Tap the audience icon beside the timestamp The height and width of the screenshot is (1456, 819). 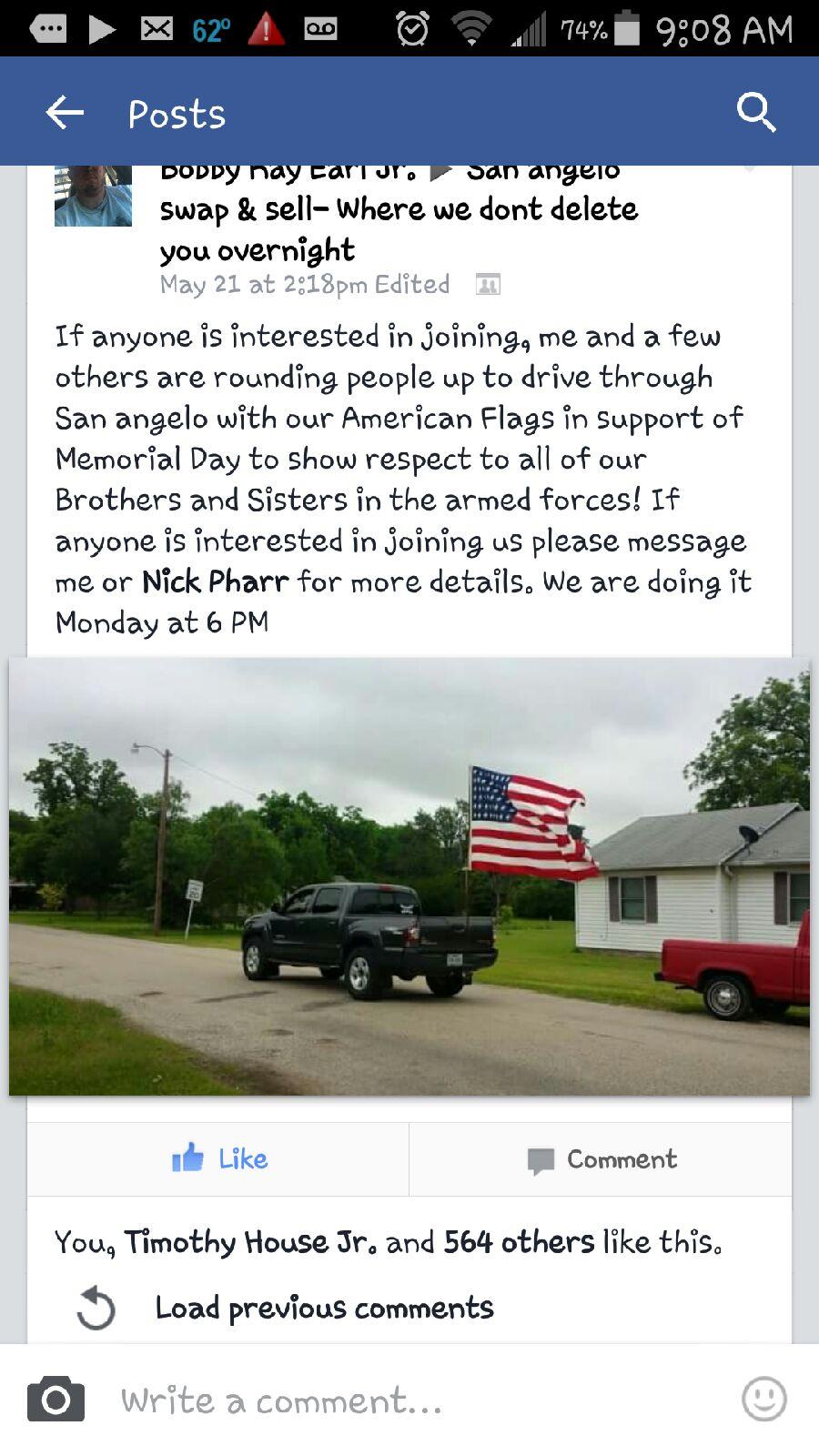[x=489, y=284]
